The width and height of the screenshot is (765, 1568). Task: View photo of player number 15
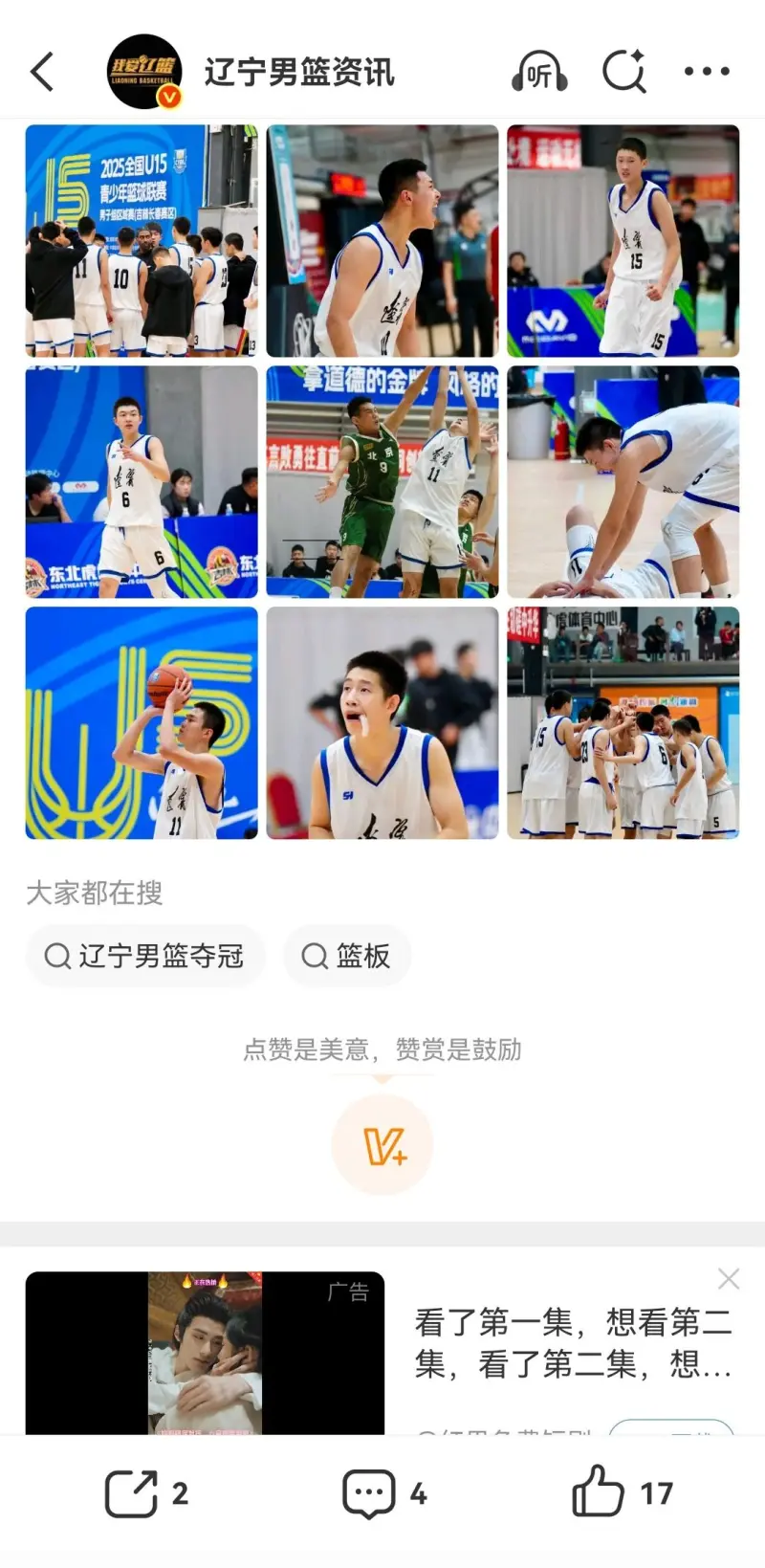623,241
